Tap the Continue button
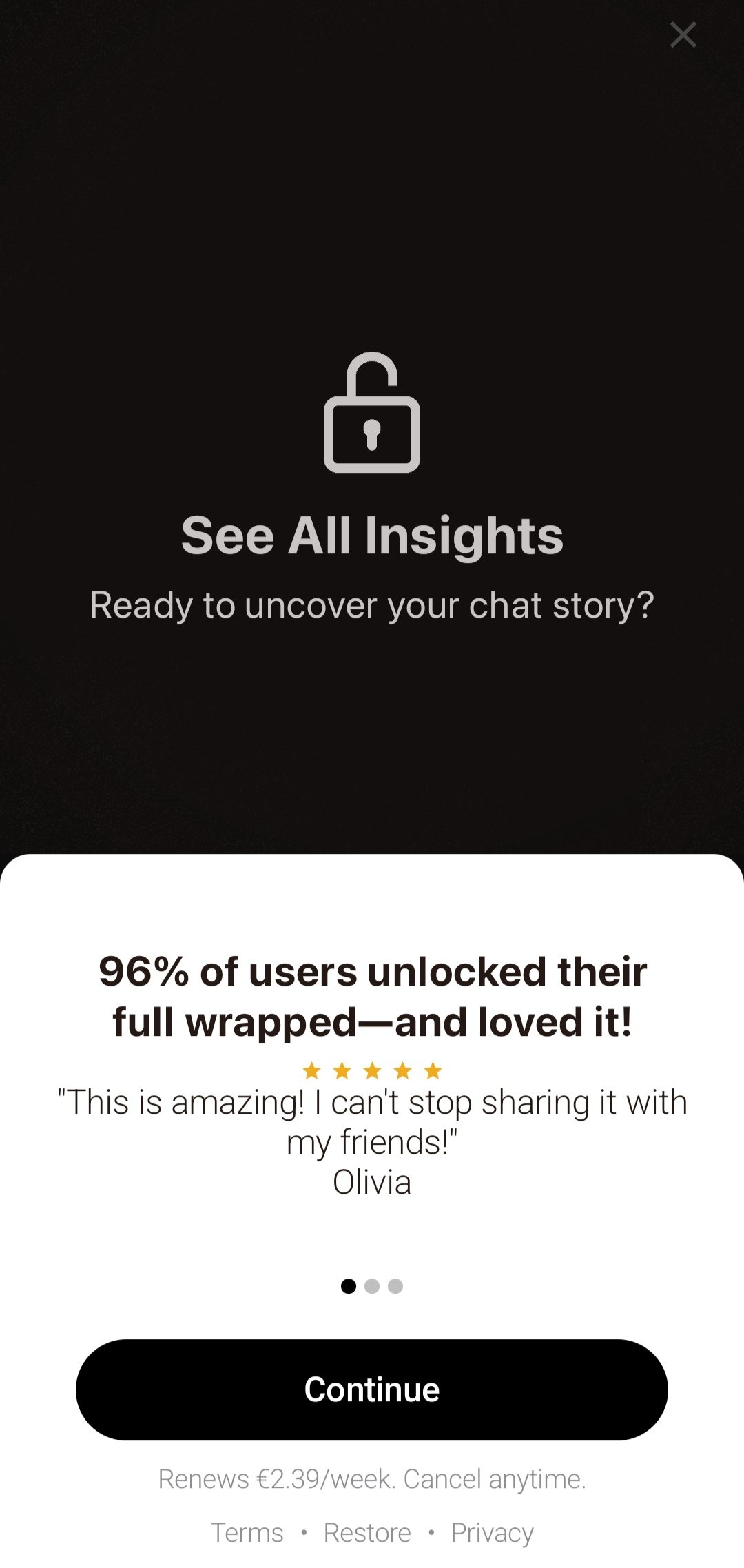 point(372,1389)
